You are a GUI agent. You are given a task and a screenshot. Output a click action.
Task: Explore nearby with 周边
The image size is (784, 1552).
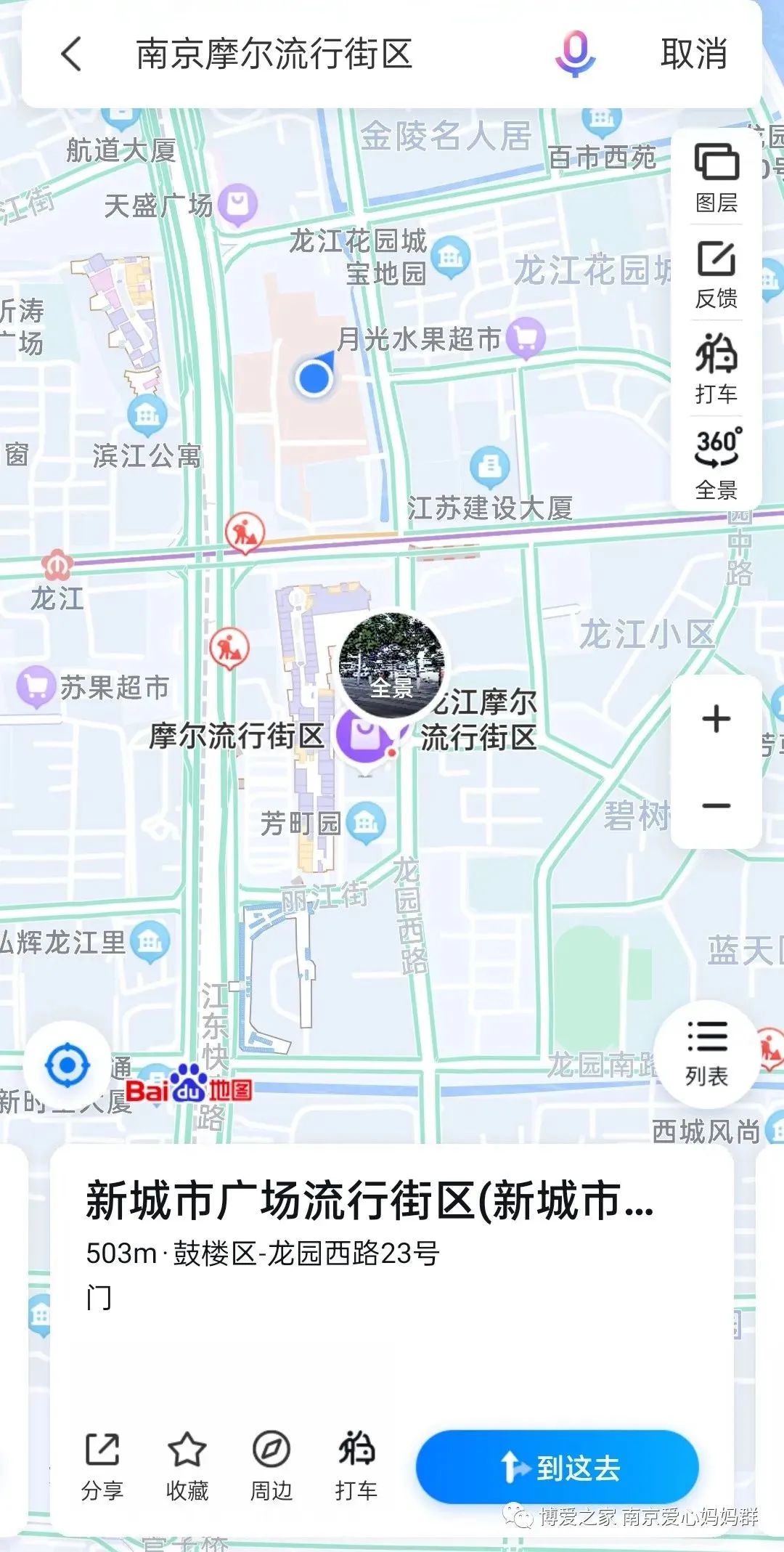pos(271,1466)
